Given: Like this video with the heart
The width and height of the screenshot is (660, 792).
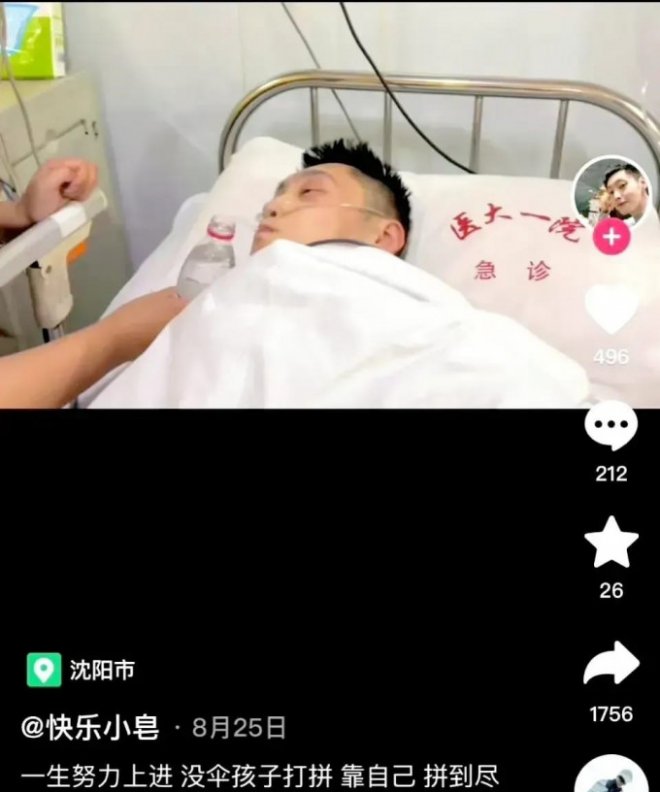Looking at the screenshot, I should 611,309.
